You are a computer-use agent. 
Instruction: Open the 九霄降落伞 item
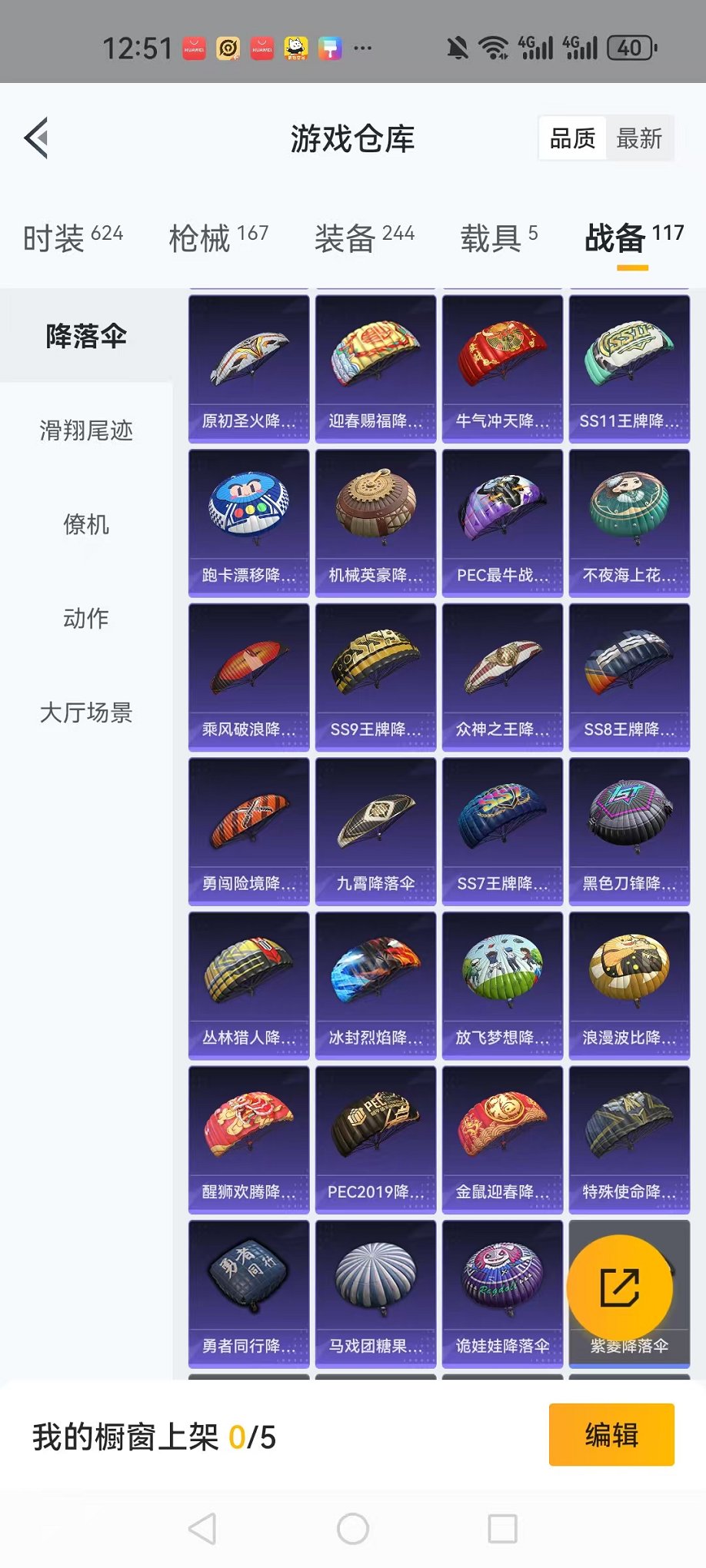point(375,831)
